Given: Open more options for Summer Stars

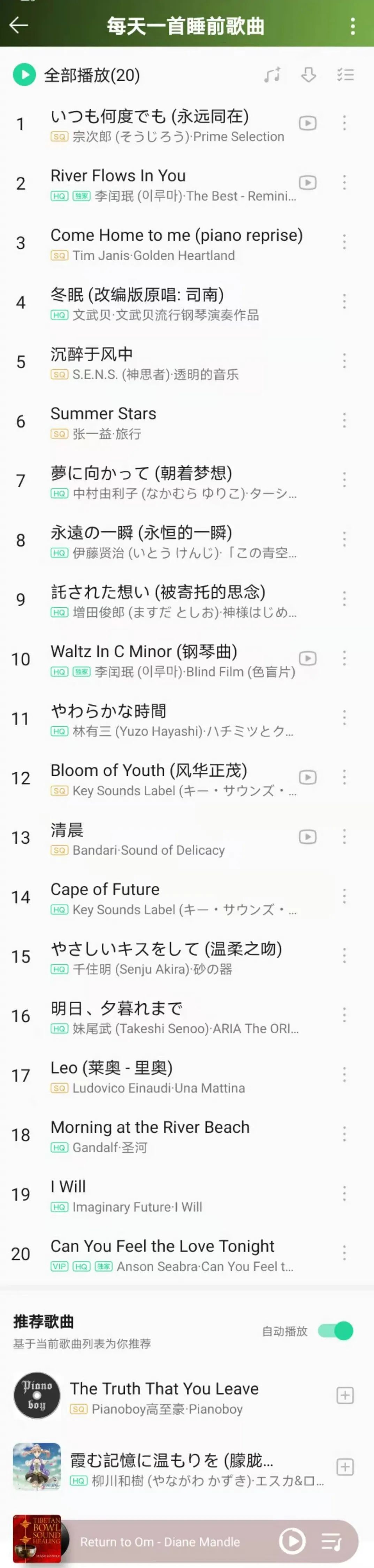Looking at the screenshot, I should click(344, 420).
